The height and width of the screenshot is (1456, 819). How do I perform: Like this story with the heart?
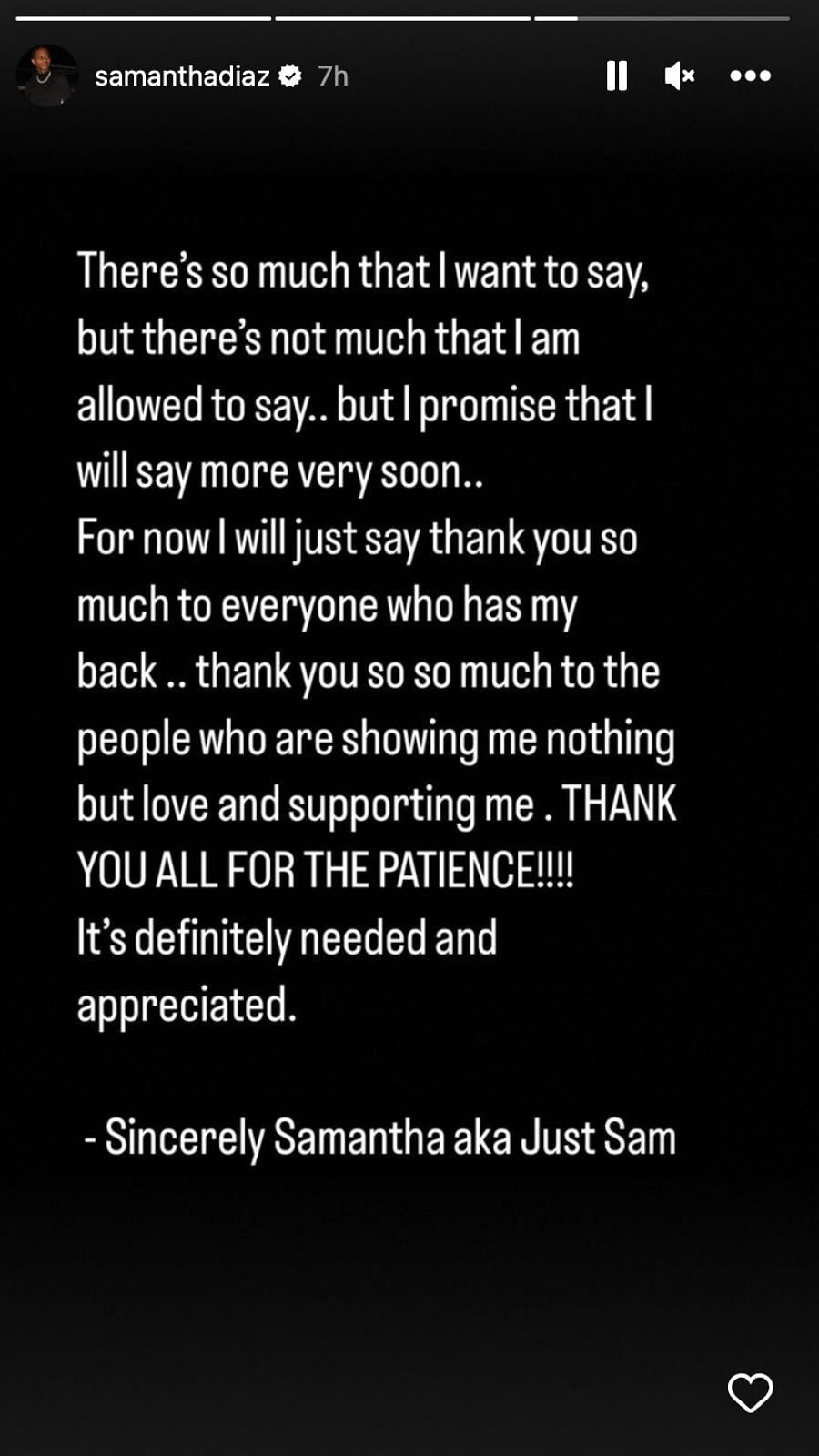(751, 1392)
